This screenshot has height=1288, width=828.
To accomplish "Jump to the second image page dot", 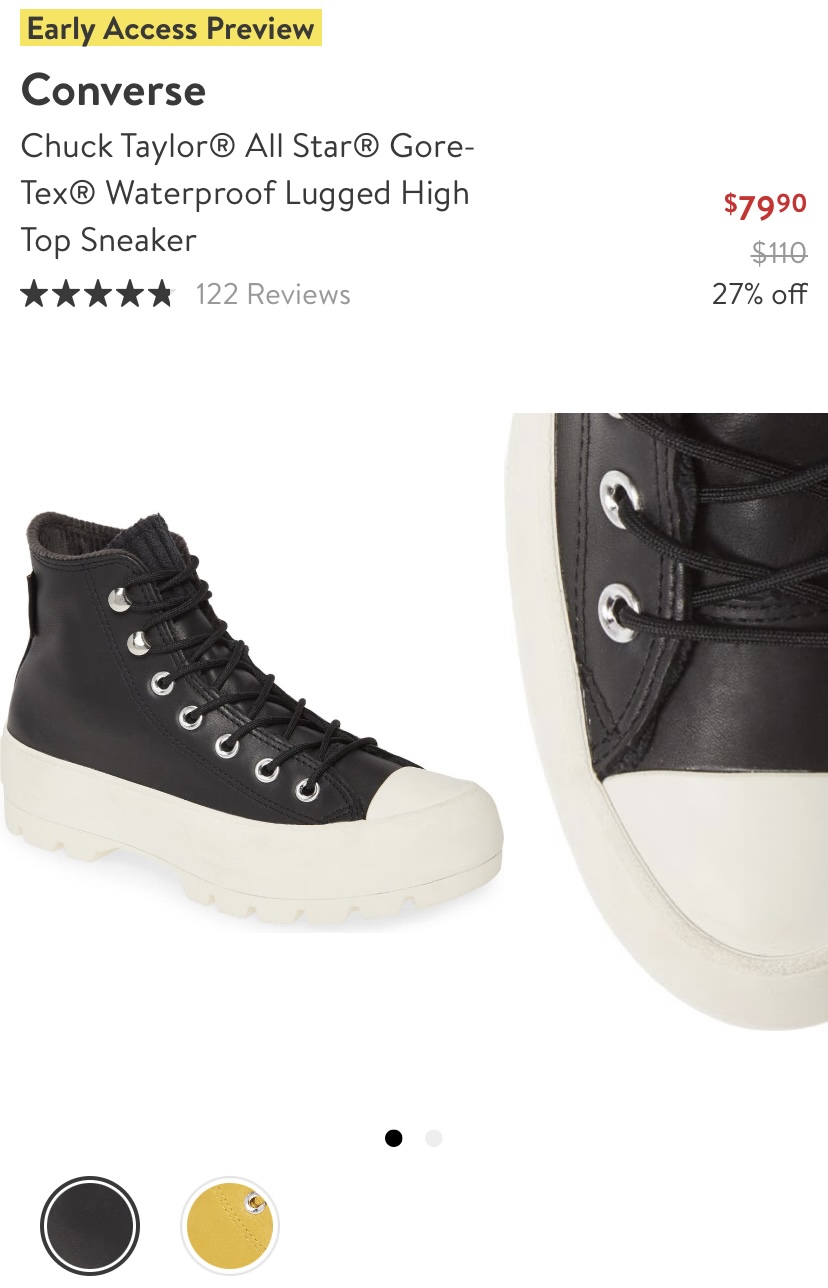I will pyautogui.click(x=433, y=1138).
